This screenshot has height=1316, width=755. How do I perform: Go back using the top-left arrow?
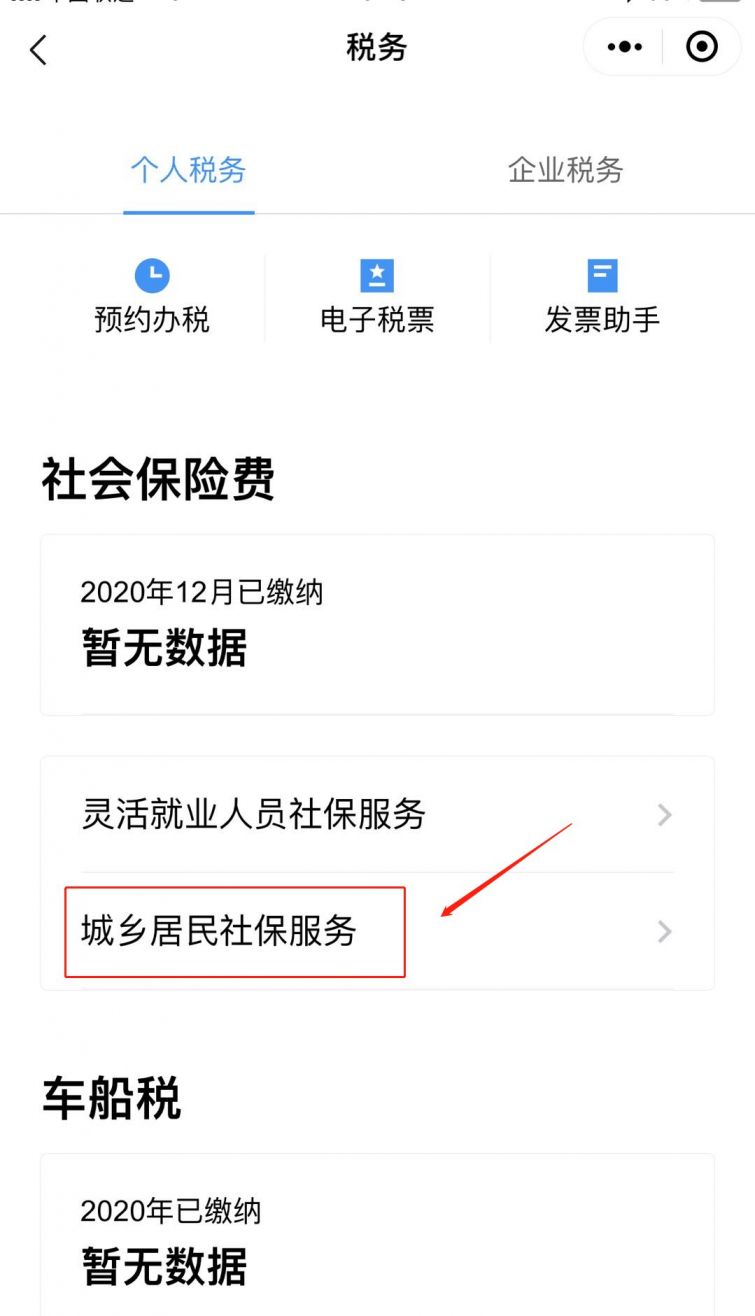click(39, 49)
